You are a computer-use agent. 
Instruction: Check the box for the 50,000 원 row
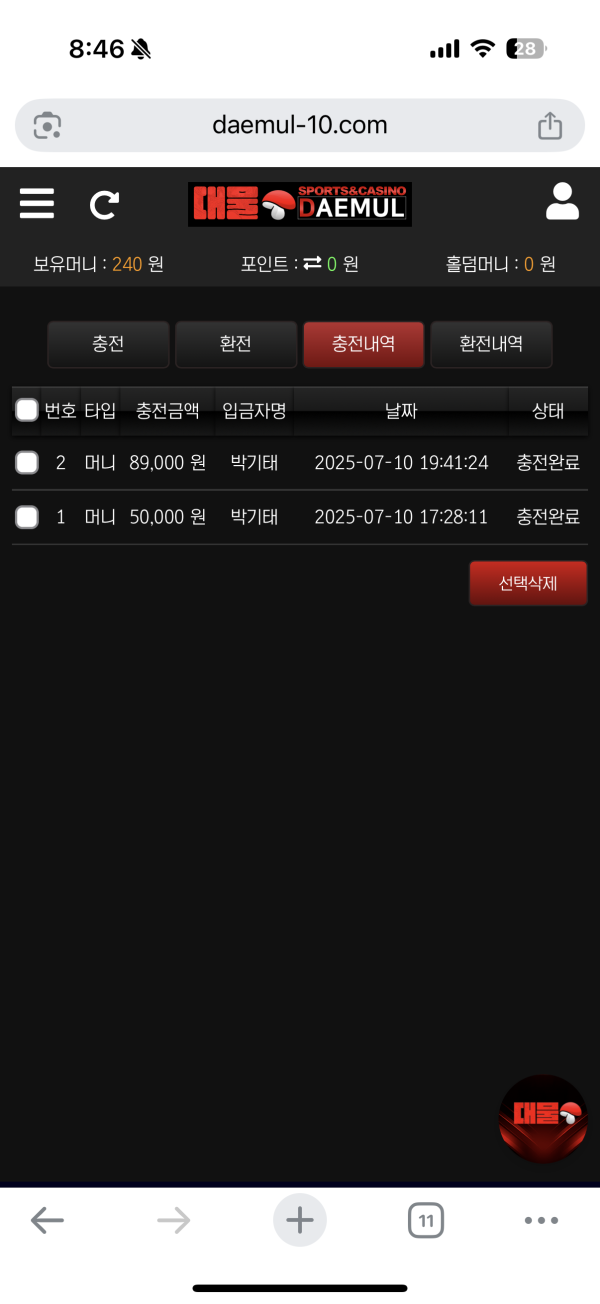click(27, 517)
